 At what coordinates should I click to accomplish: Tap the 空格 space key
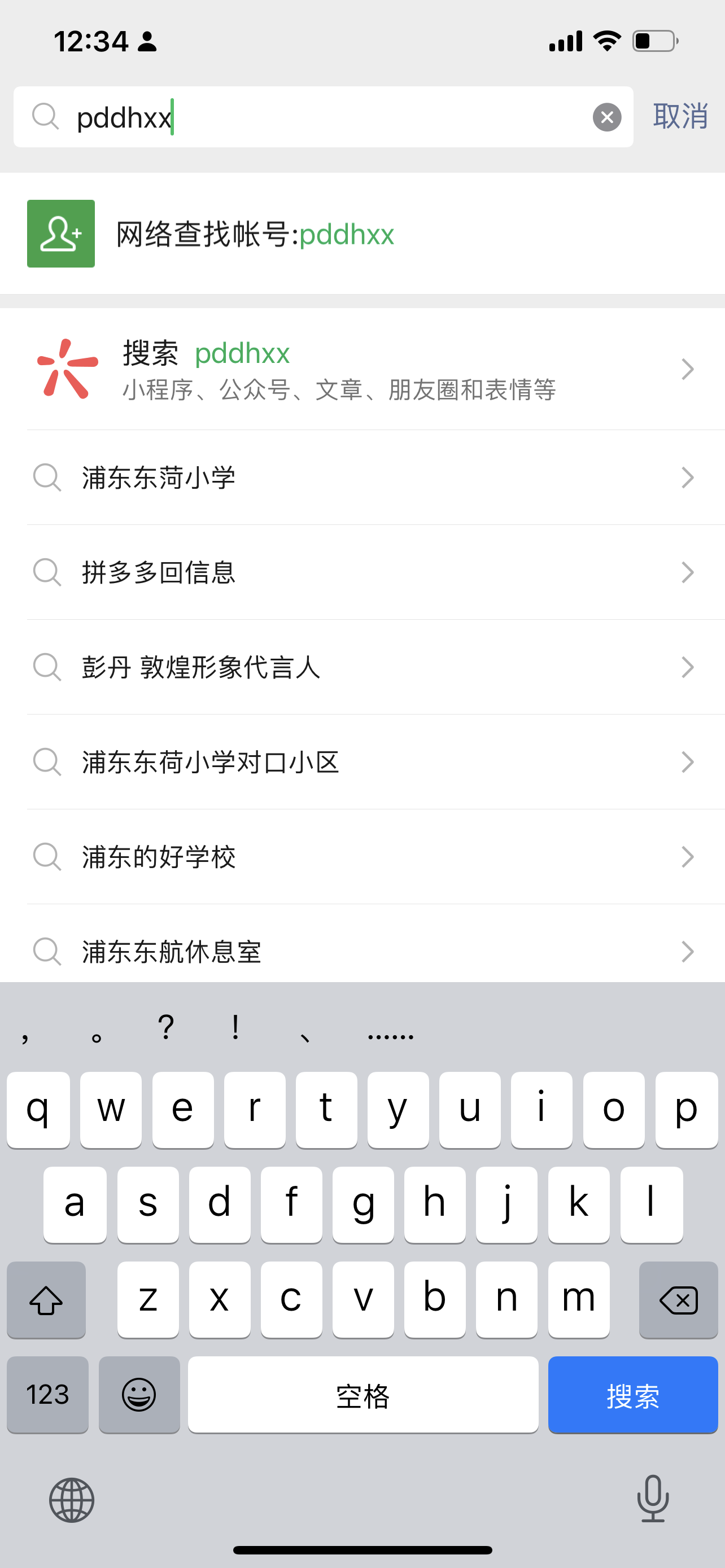[x=363, y=1395]
